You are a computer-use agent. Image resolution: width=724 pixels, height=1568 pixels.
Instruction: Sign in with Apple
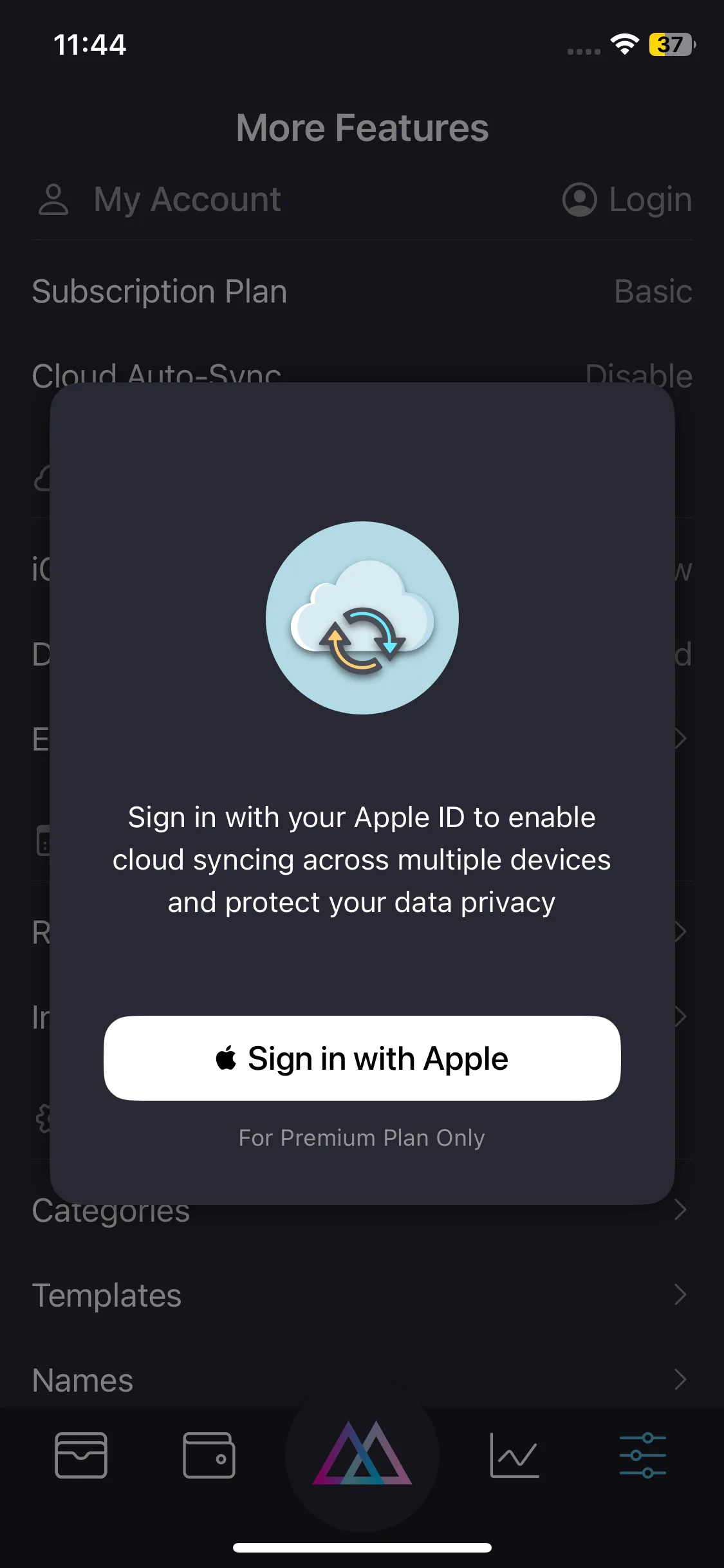(362, 1058)
